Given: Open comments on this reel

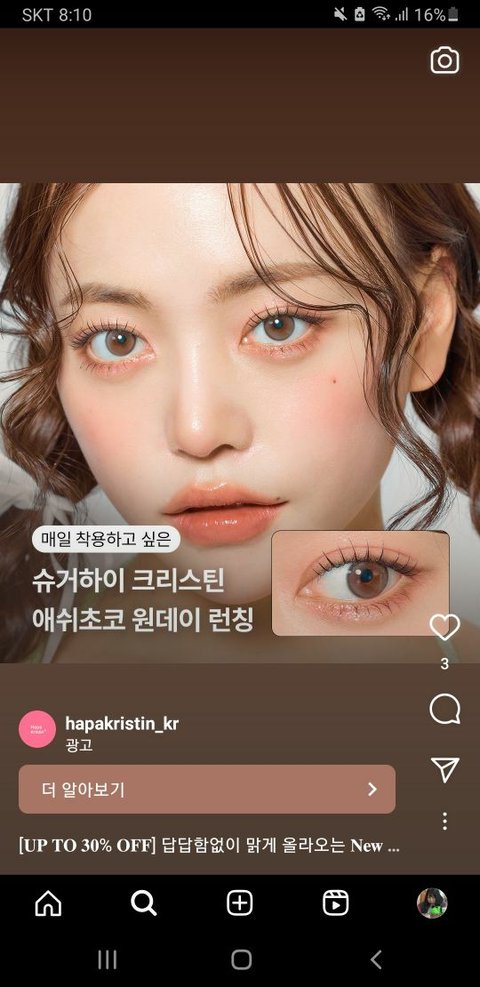Looking at the screenshot, I should click(x=445, y=709).
